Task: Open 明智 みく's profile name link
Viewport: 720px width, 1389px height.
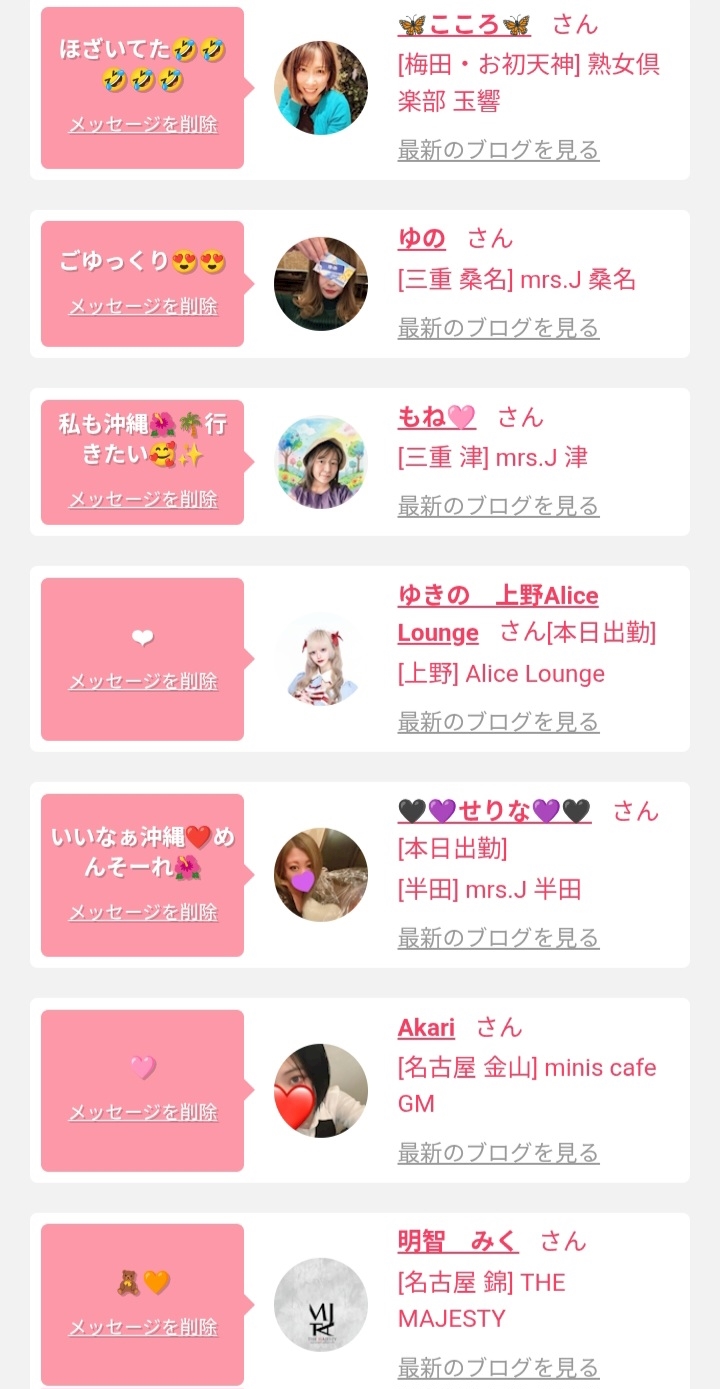Action: 458,1241
